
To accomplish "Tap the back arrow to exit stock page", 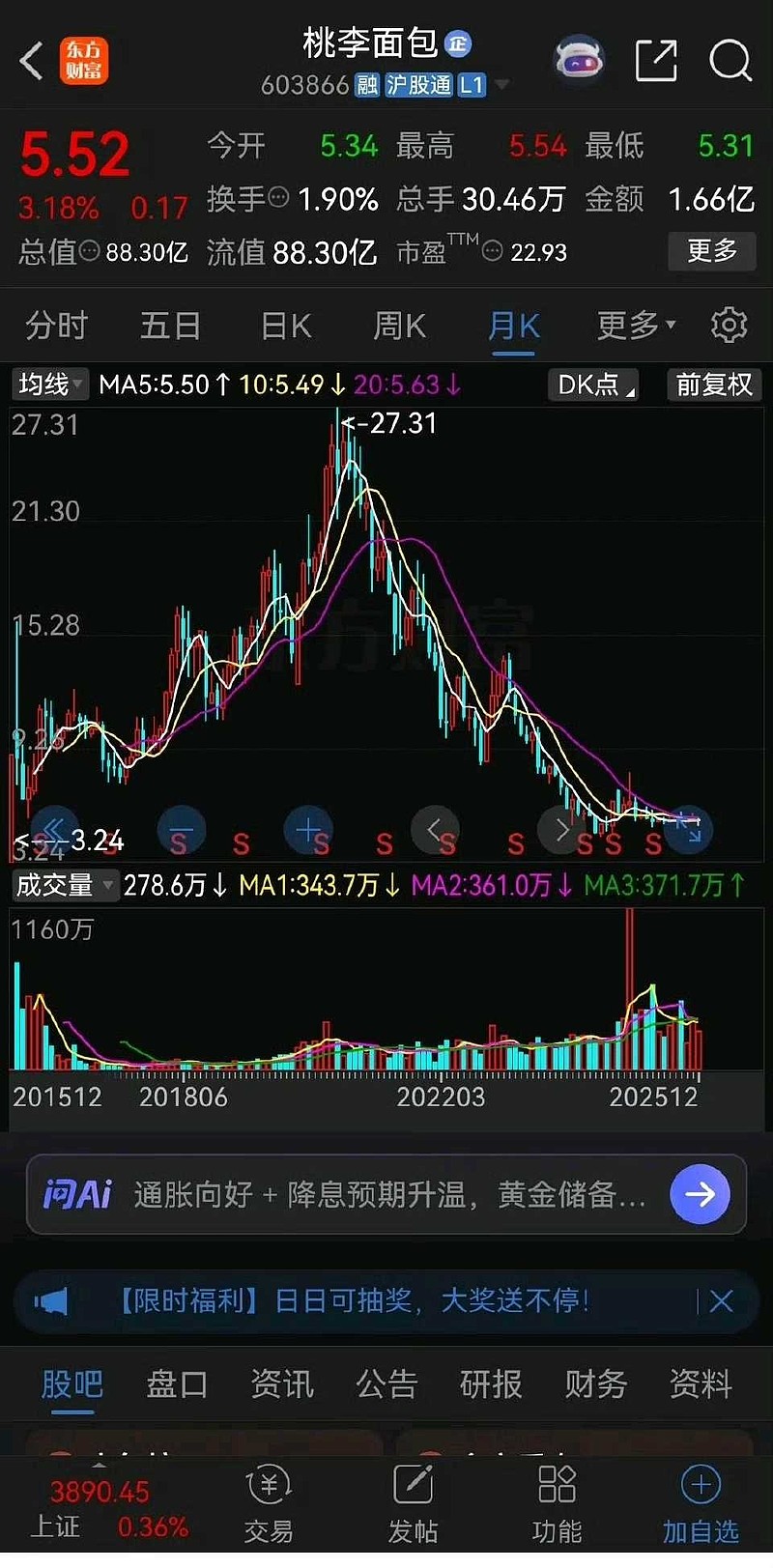I will 31,60.
